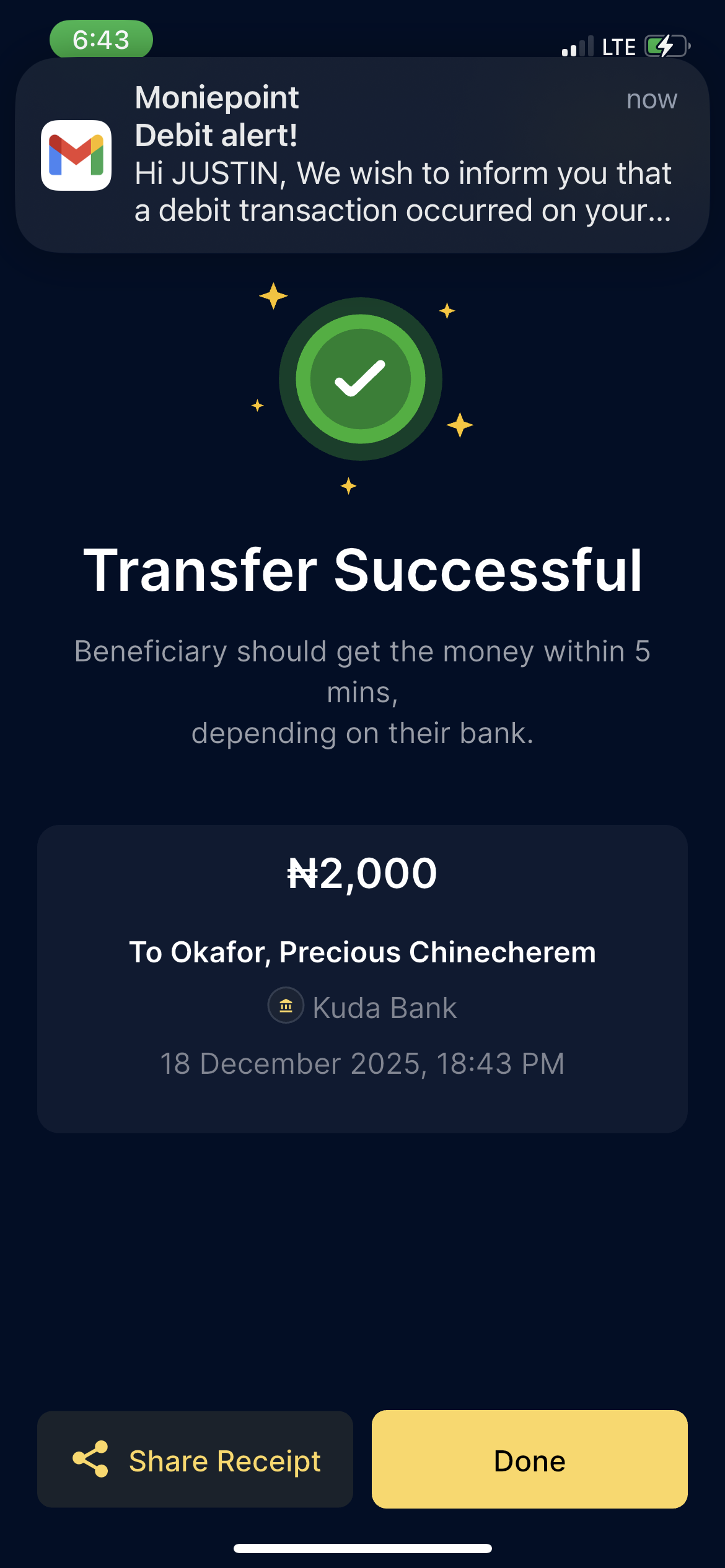Share the transfer receipt
Image resolution: width=725 pixels, height=1568 pixels.
[195, 1460]
